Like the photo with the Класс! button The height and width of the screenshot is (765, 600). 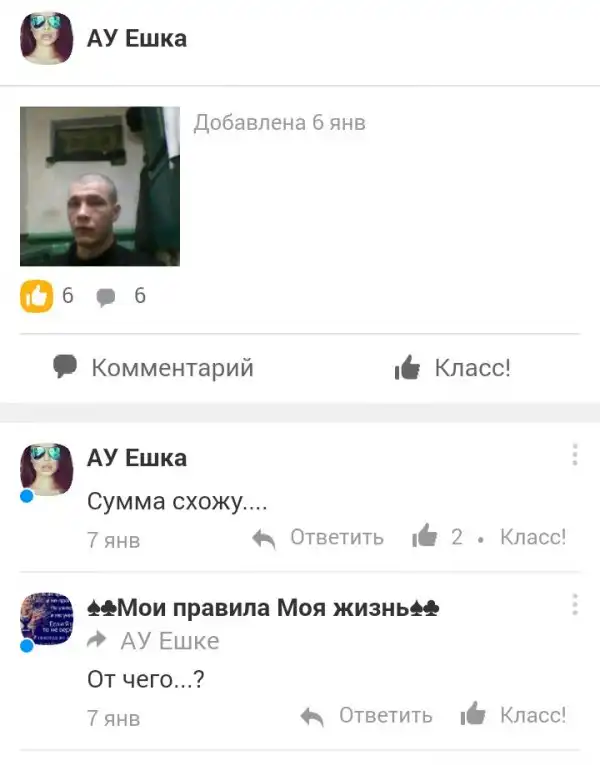point(453,368)
